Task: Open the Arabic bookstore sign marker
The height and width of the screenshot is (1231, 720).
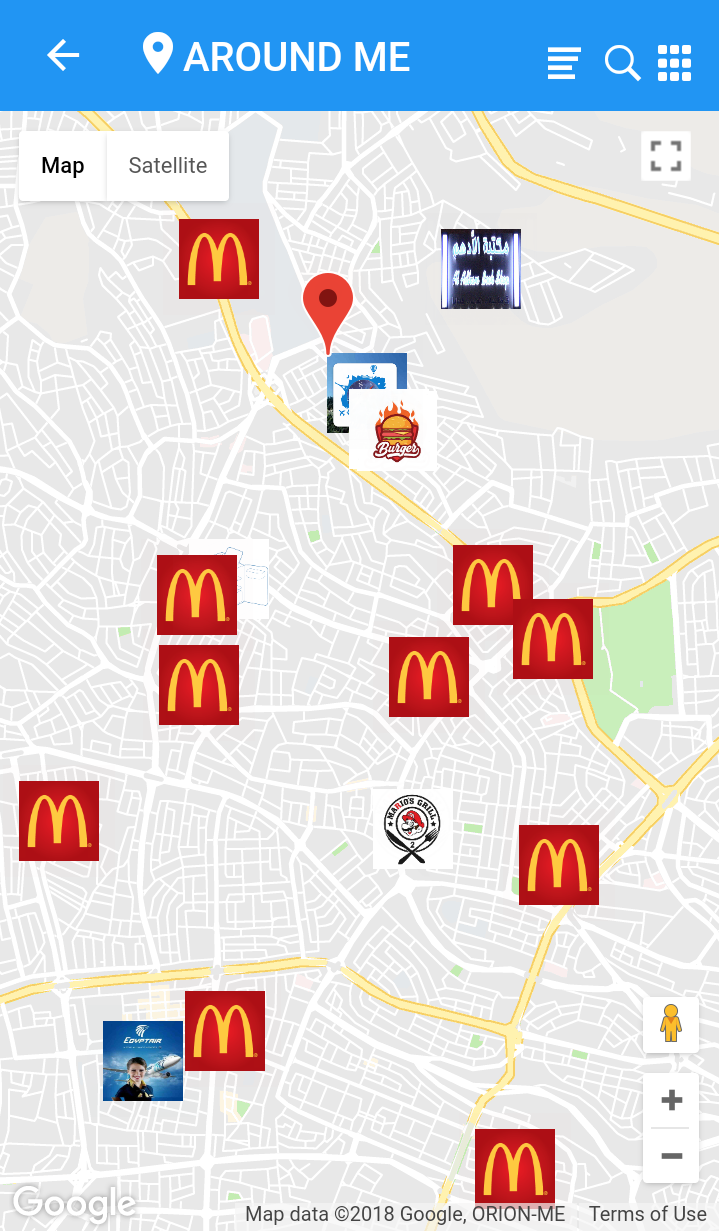Action: coord(481,269)
